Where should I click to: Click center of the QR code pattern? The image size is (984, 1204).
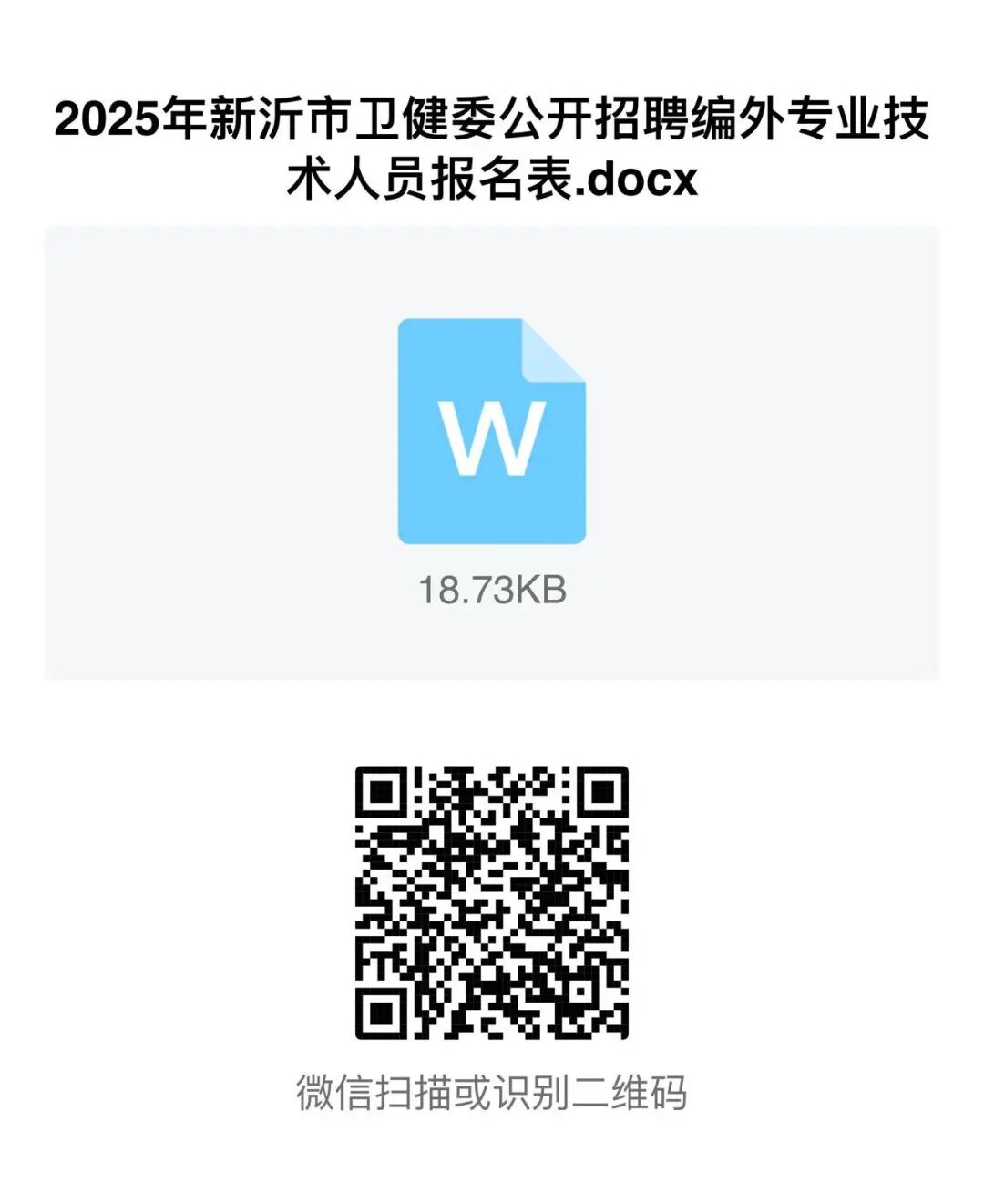(492, 902)
